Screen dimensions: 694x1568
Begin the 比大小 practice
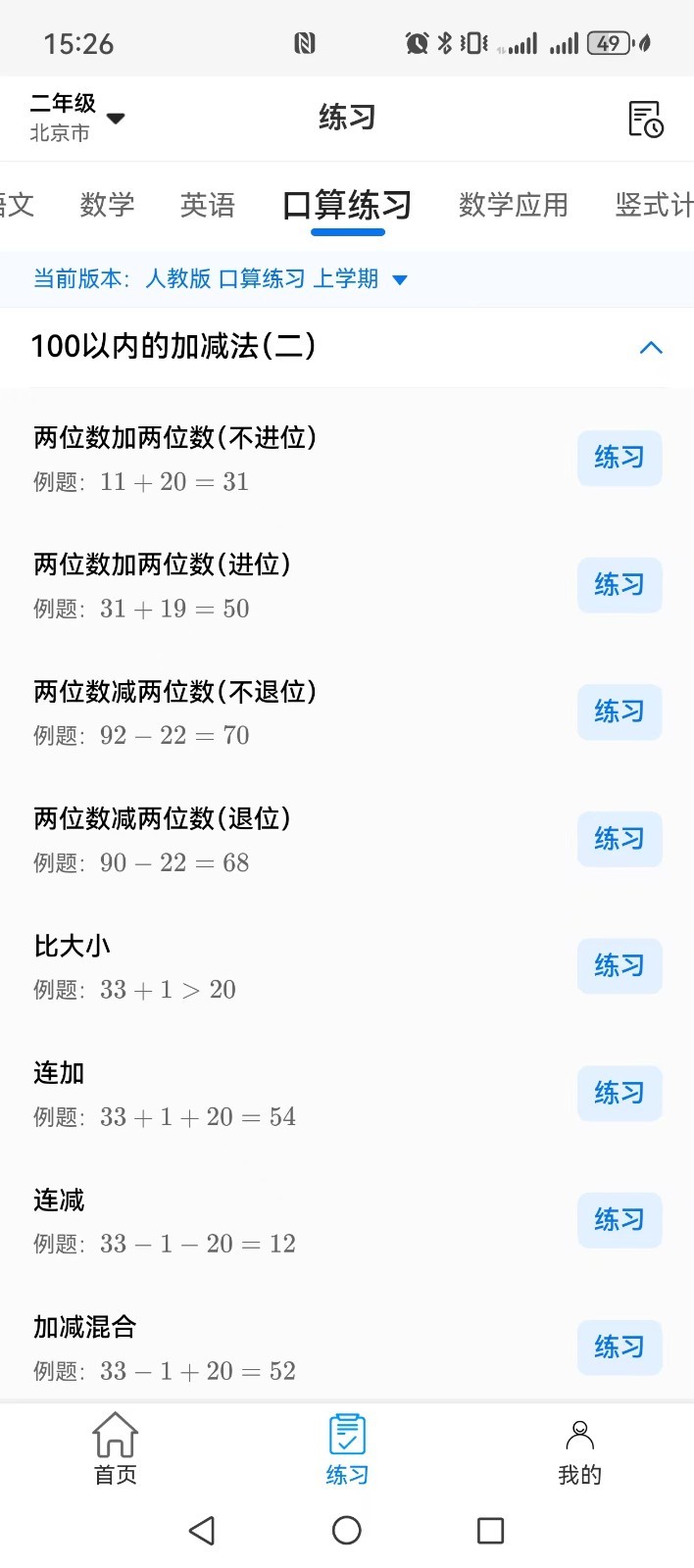pyautogui.click(x=619, y=966)
